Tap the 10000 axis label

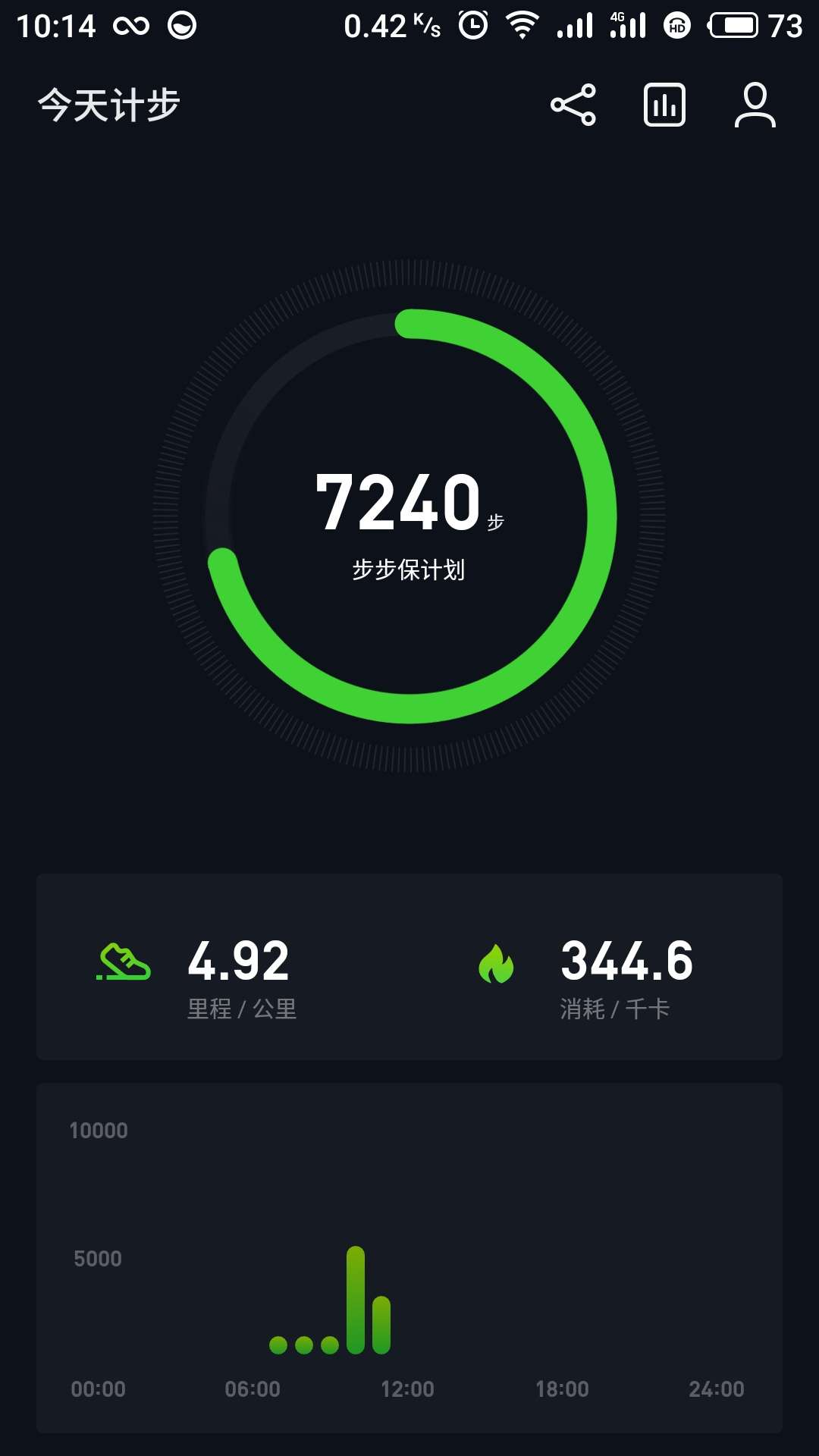101,1129
